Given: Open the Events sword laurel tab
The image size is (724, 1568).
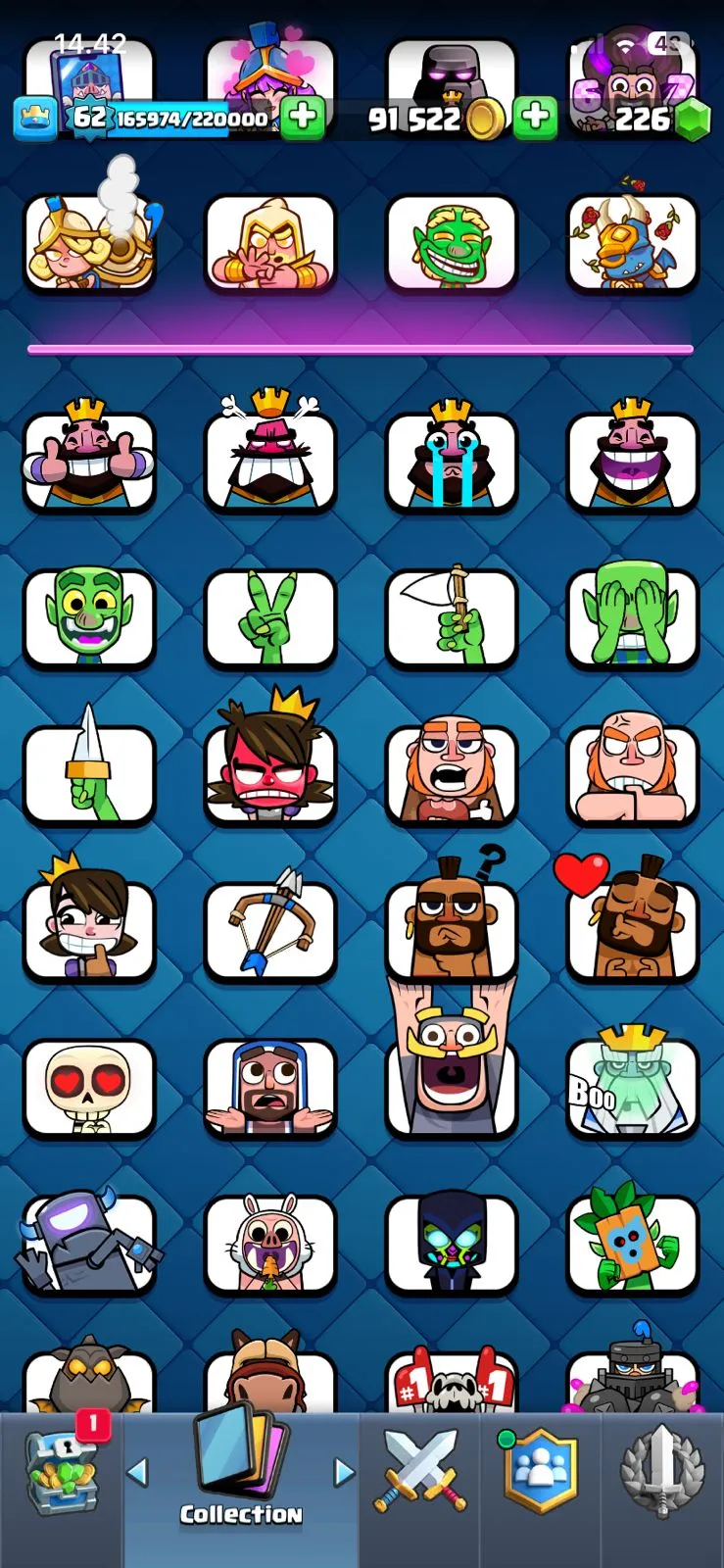Looking at the screenshot, I should coord(662,1470).
